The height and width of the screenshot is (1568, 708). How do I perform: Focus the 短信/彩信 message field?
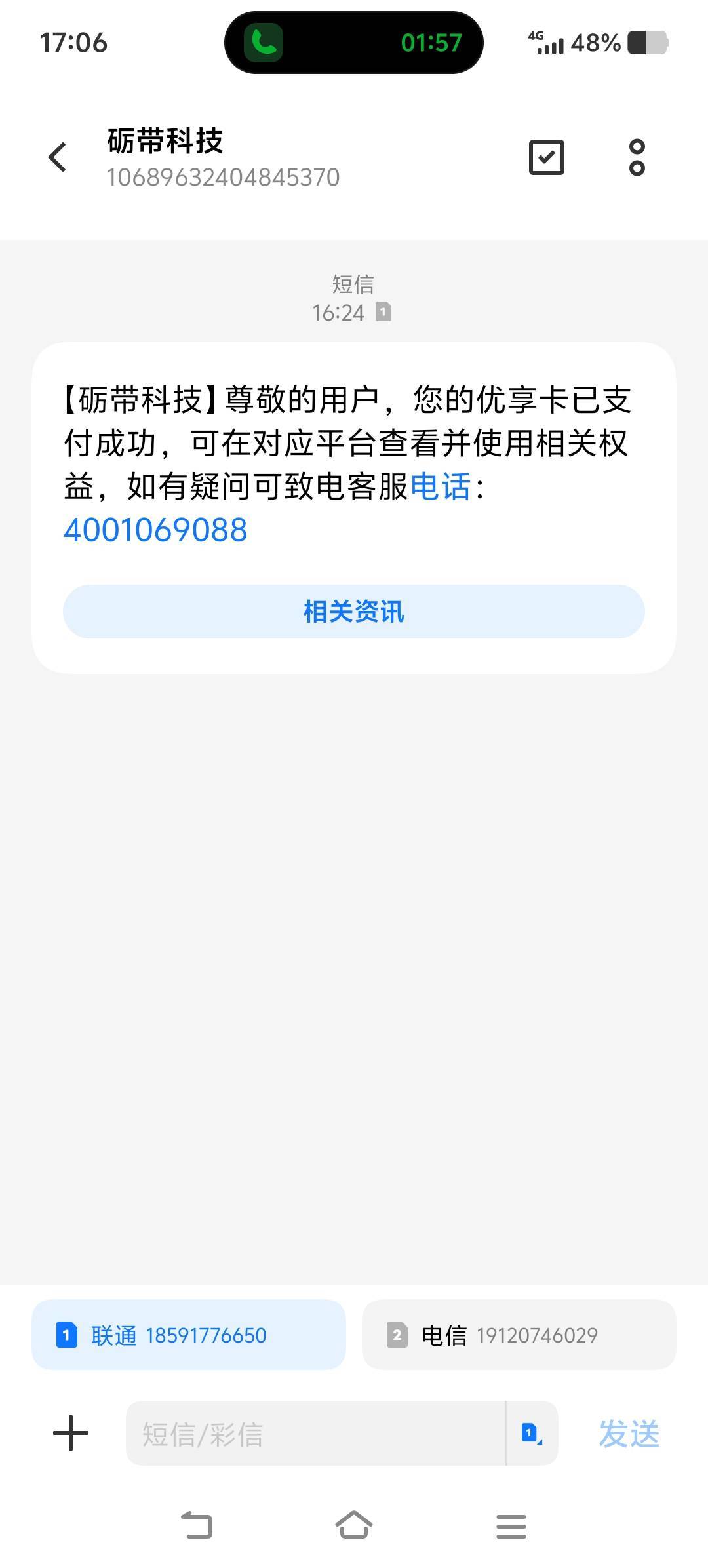pyautogui.click(x=315, y=1434)
